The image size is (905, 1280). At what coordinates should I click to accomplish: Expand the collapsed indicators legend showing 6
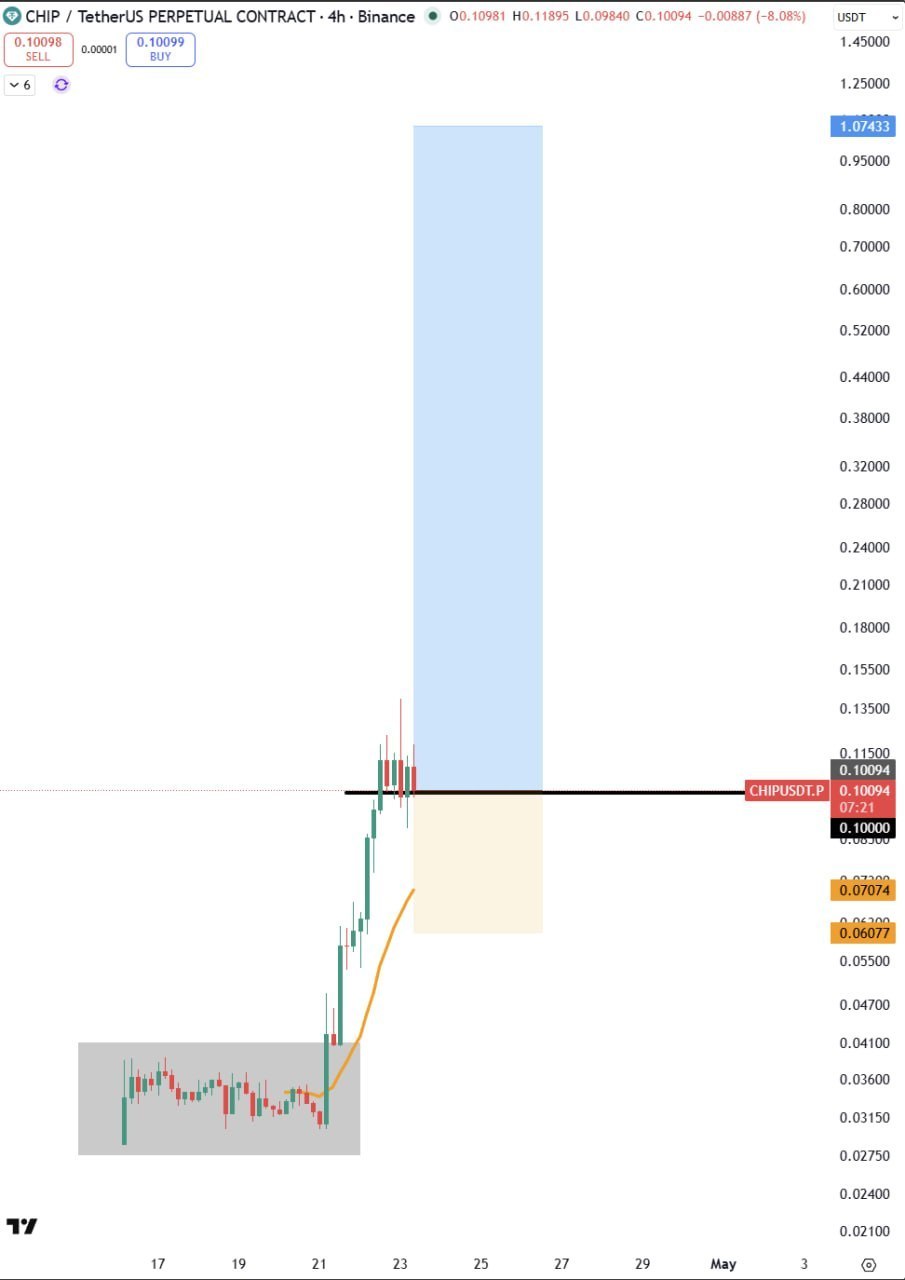[x=20, y=85]
